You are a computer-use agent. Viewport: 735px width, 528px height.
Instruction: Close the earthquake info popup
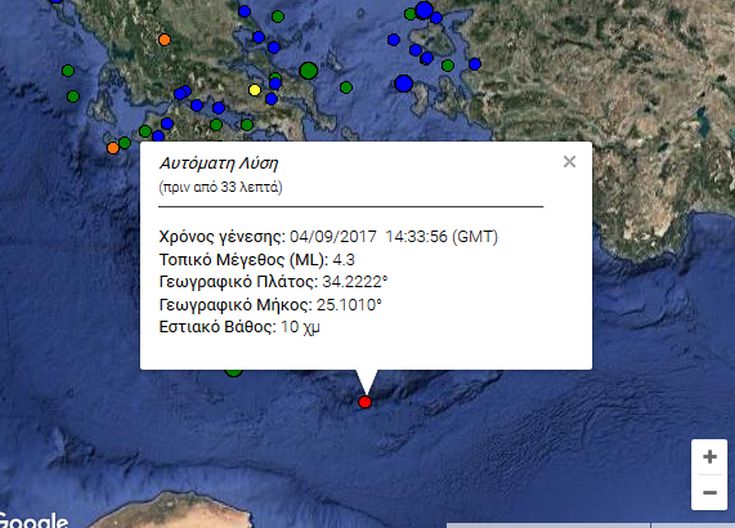pos(569,162)
